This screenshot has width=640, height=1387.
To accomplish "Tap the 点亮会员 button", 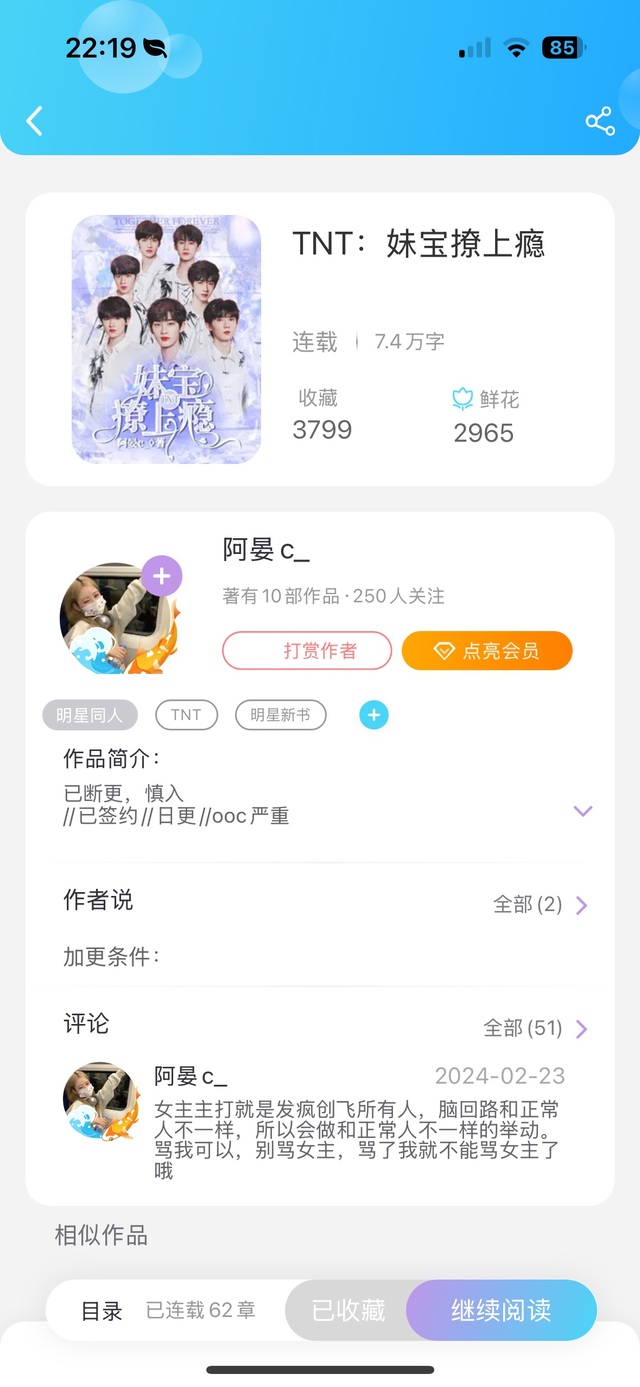I will point(487,650).
